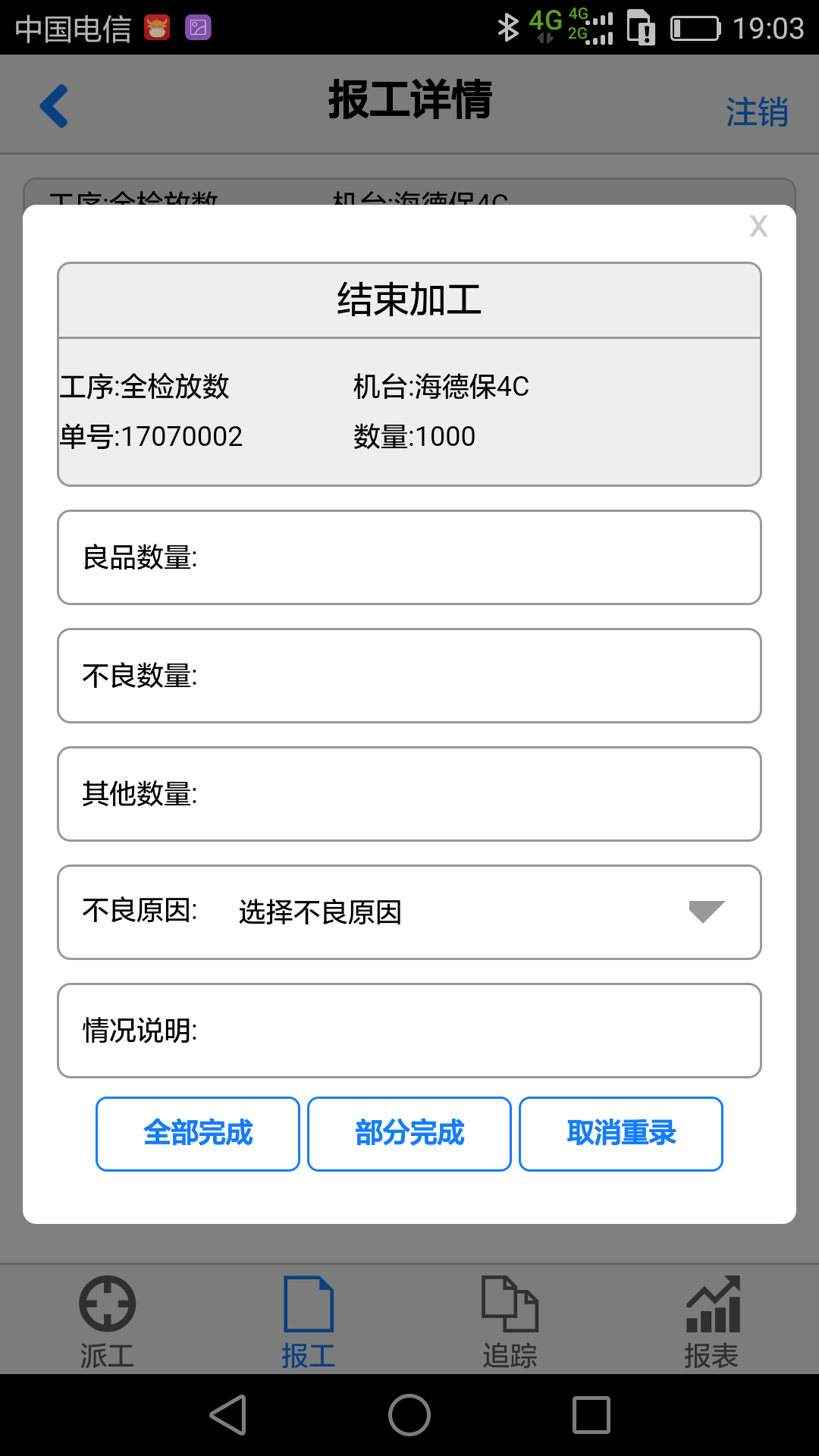Image resolution: width=819 pixels, height=1456 pixels.
Task: Close the 结束加工 dialog with X
Action: tap(758, 226)
